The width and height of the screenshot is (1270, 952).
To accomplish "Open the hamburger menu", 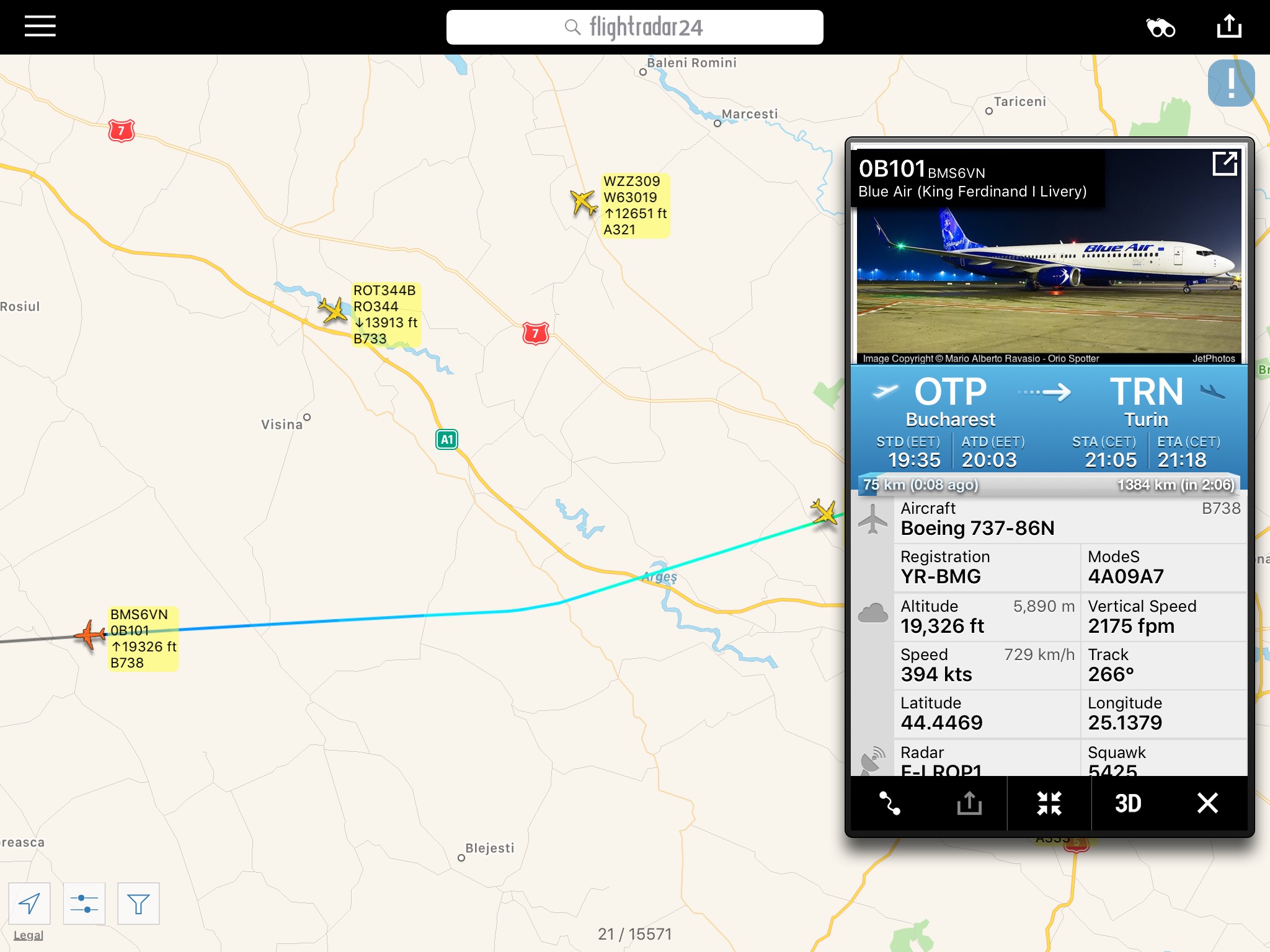I will pyautogui.click(x=40, y=27).
